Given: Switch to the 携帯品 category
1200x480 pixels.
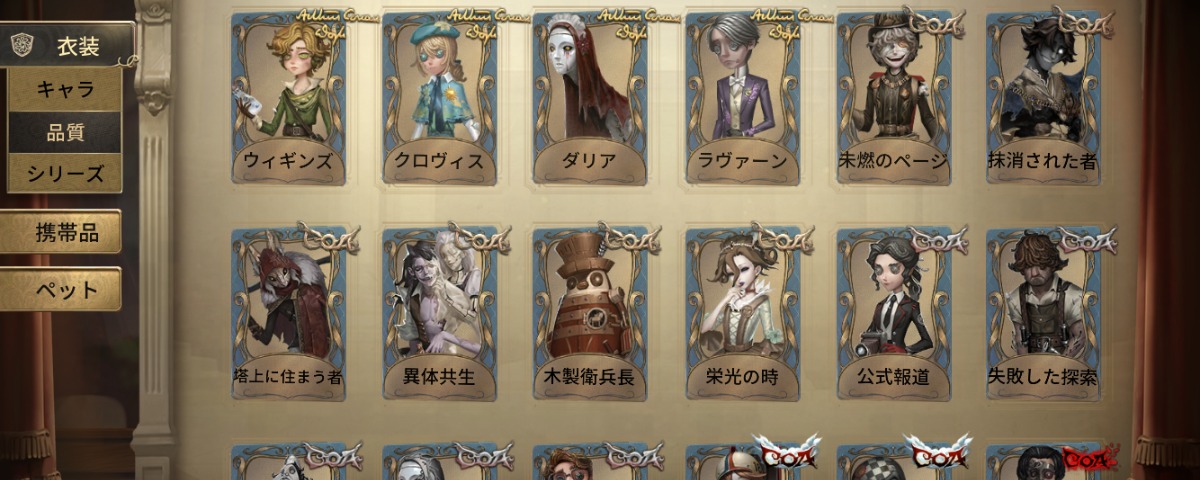Looking at the screenshot, I should tap(62, 232).
